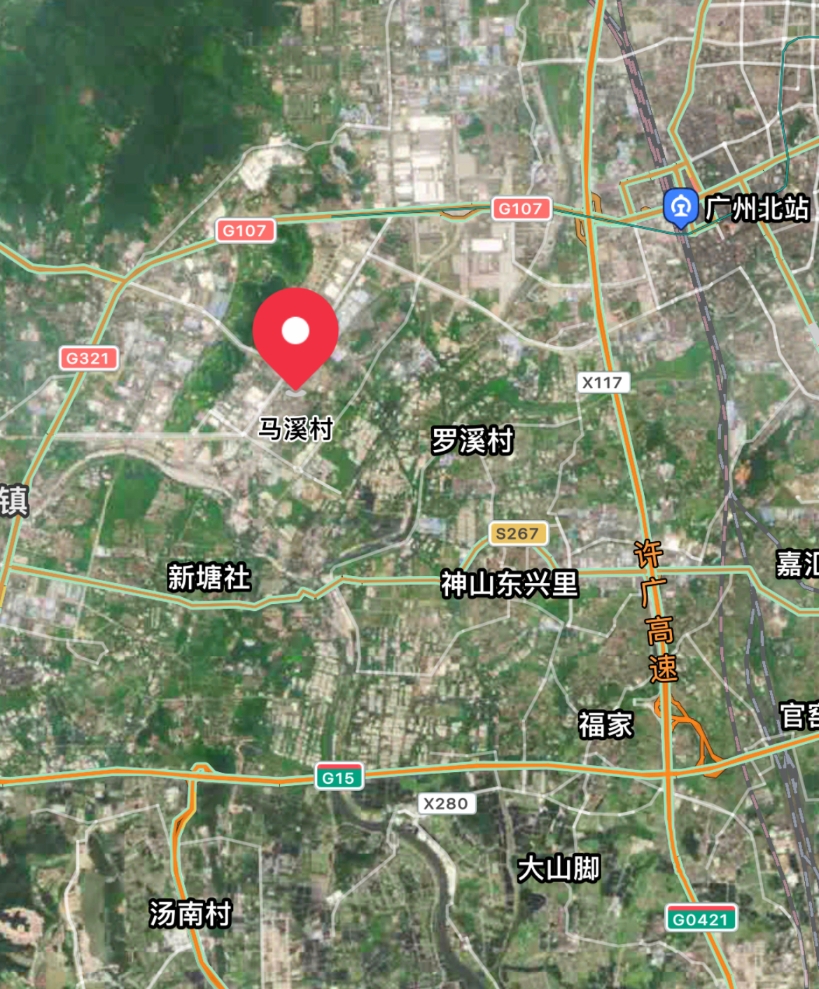The width and height of the screenshot is (819, 989).
Task: Tap the red location pin above 马溪村
Action: coord(295,333)
